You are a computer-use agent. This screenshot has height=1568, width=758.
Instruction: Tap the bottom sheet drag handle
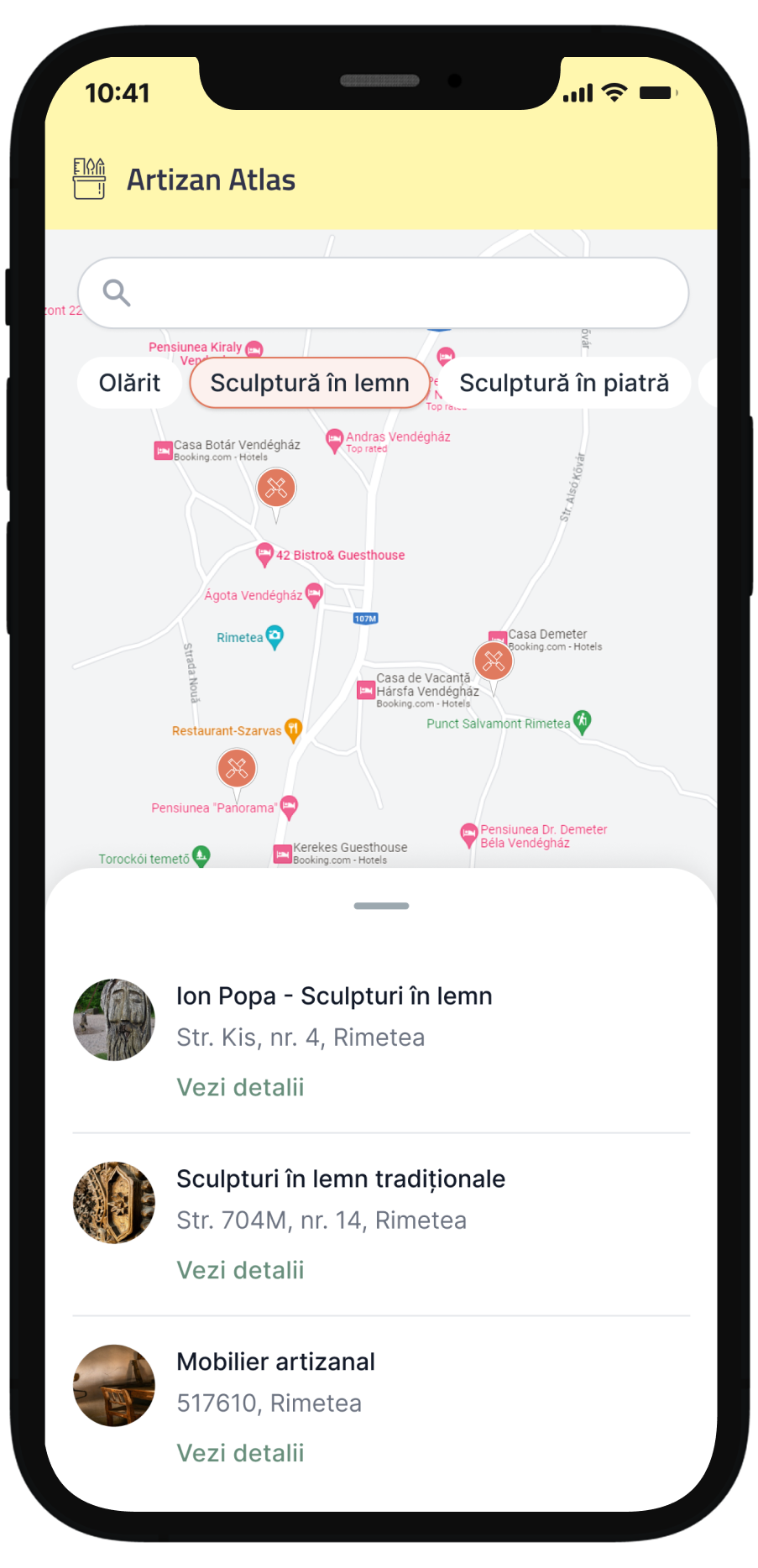(x=381, y=906)
